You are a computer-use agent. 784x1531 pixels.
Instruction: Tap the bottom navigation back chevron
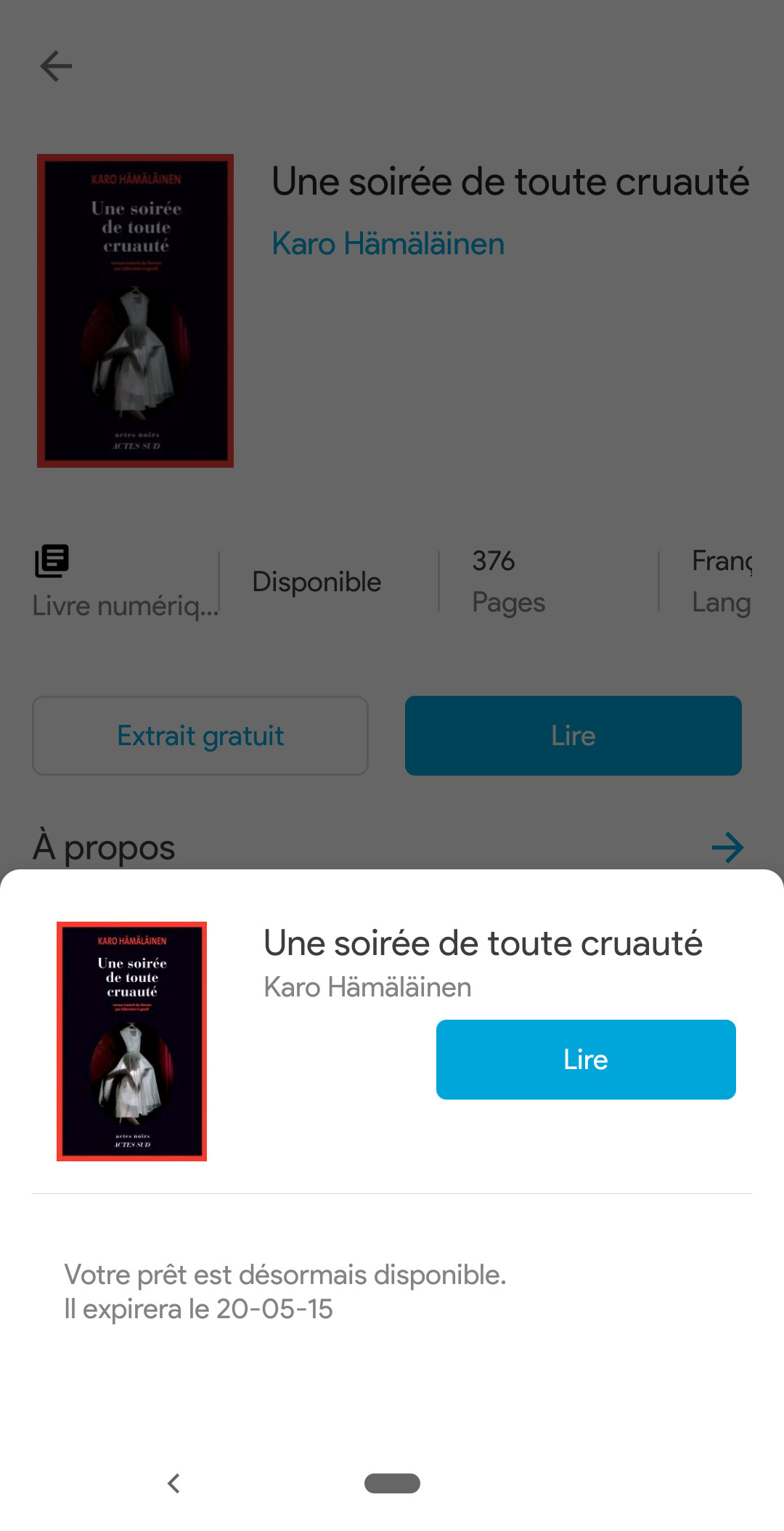[174, 1484]
